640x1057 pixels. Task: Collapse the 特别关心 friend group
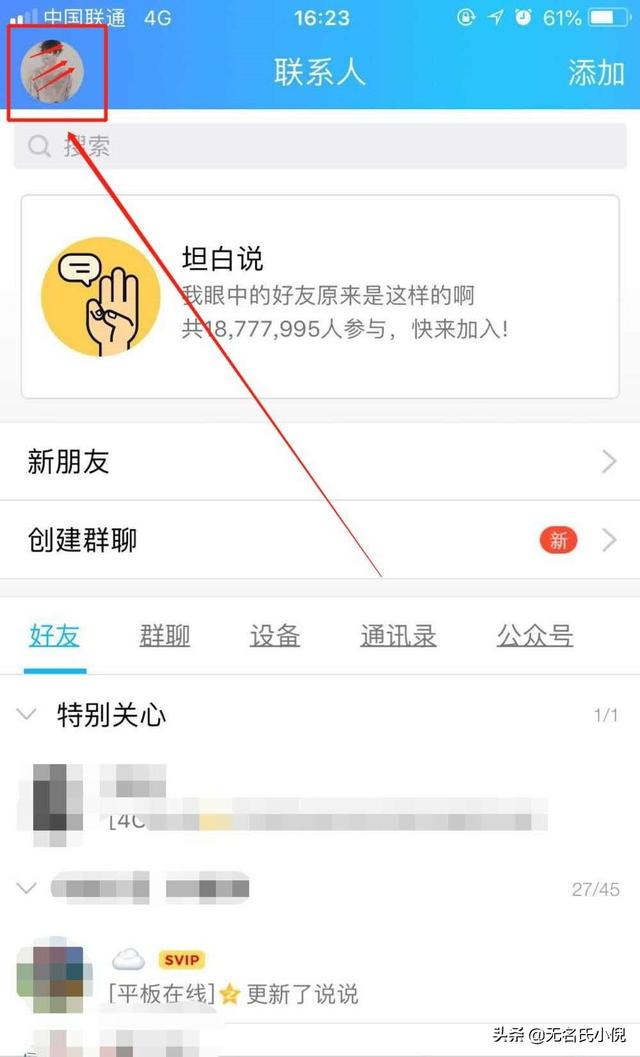coord(110,715)
